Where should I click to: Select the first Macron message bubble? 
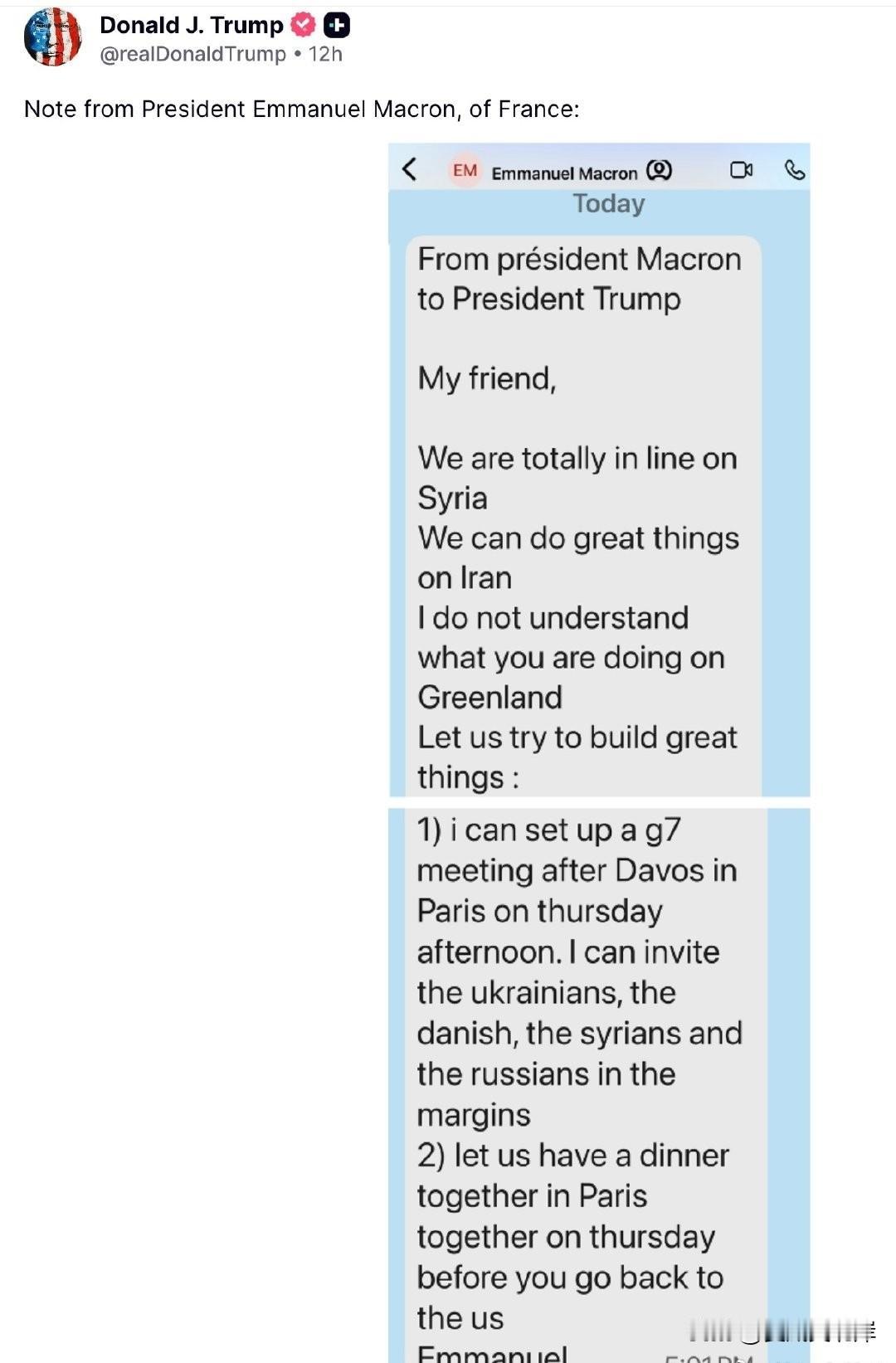point(586,514)
